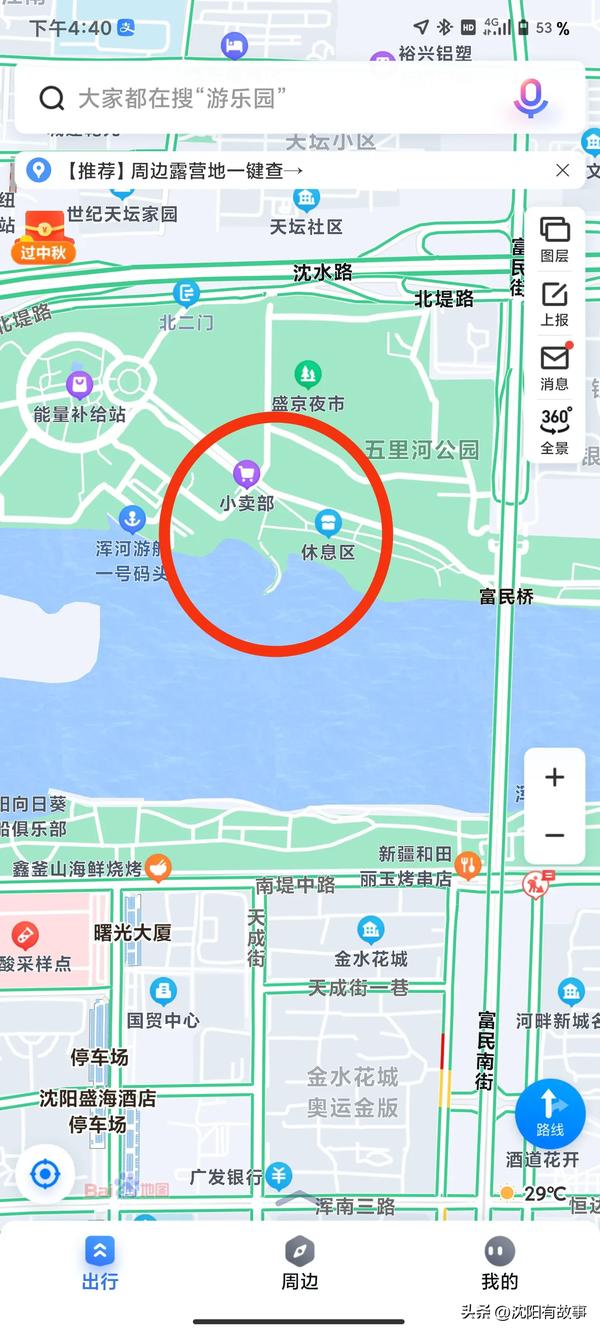Dismiss the camping recommendation banner
Viewport: 600px width, 1333px height.
click(x=563, y=170)
